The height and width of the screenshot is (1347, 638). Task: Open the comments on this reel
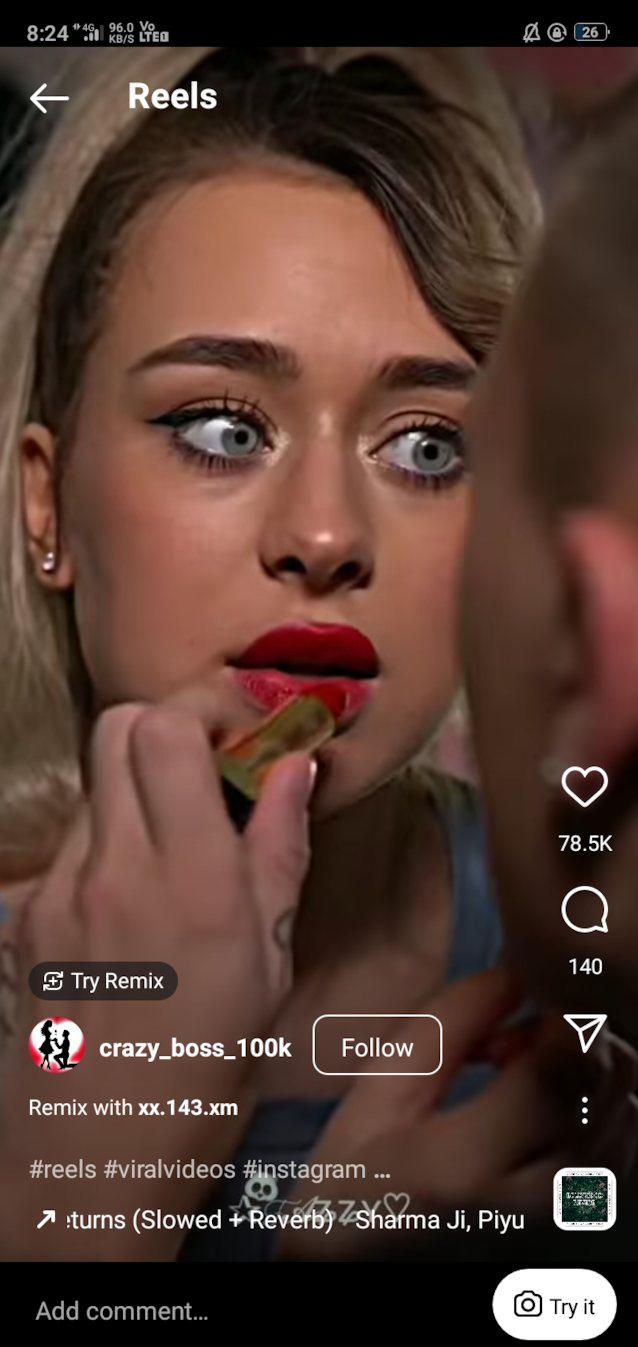click(x=585, y=911)
